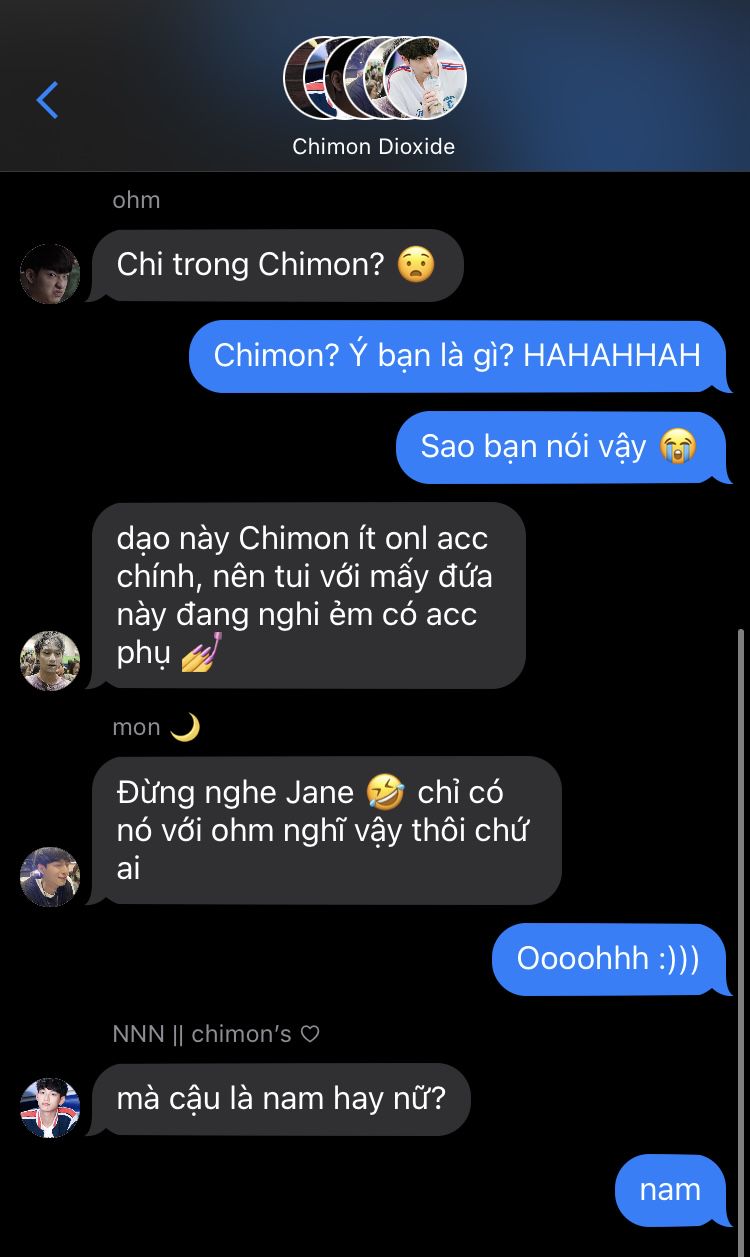
Task: Tap ohm's profile picture
Action: [x=50, y=273]
